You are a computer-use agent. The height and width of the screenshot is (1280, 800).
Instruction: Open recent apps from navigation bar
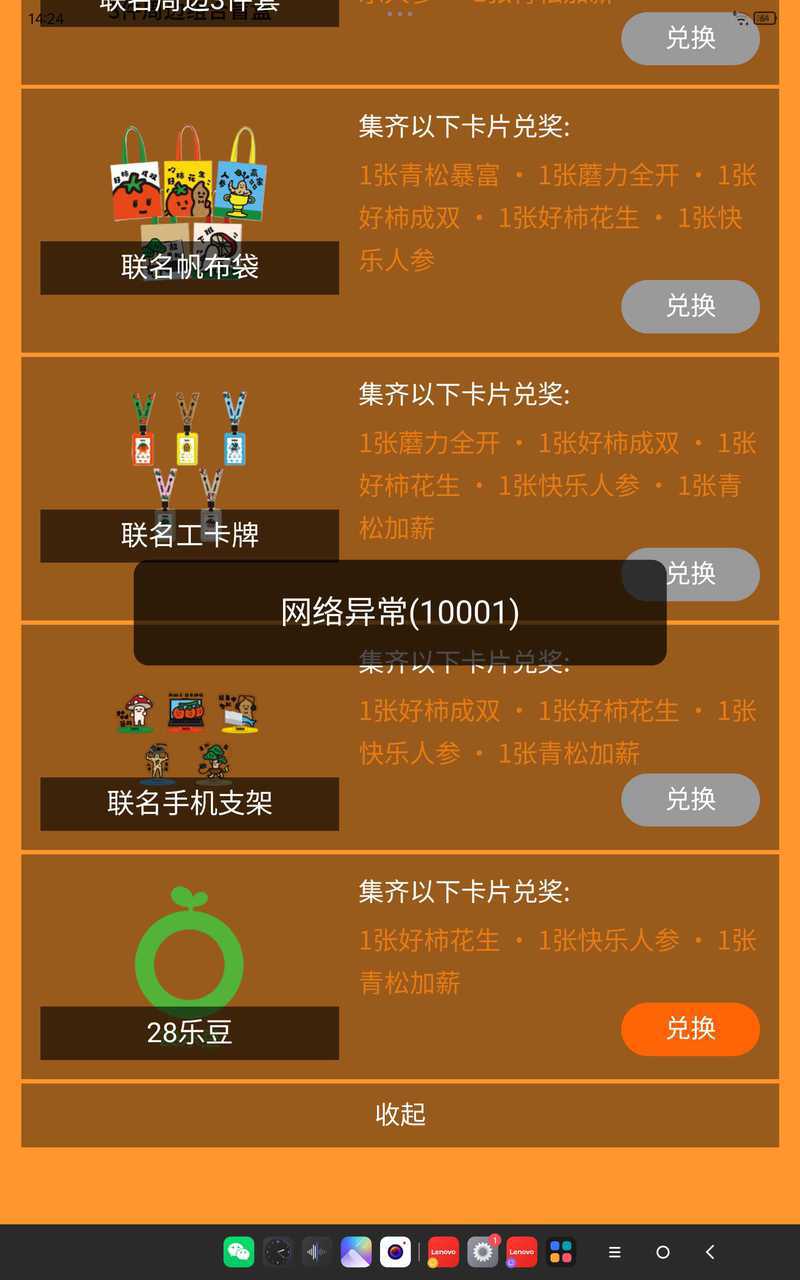tap(615, 1252)
